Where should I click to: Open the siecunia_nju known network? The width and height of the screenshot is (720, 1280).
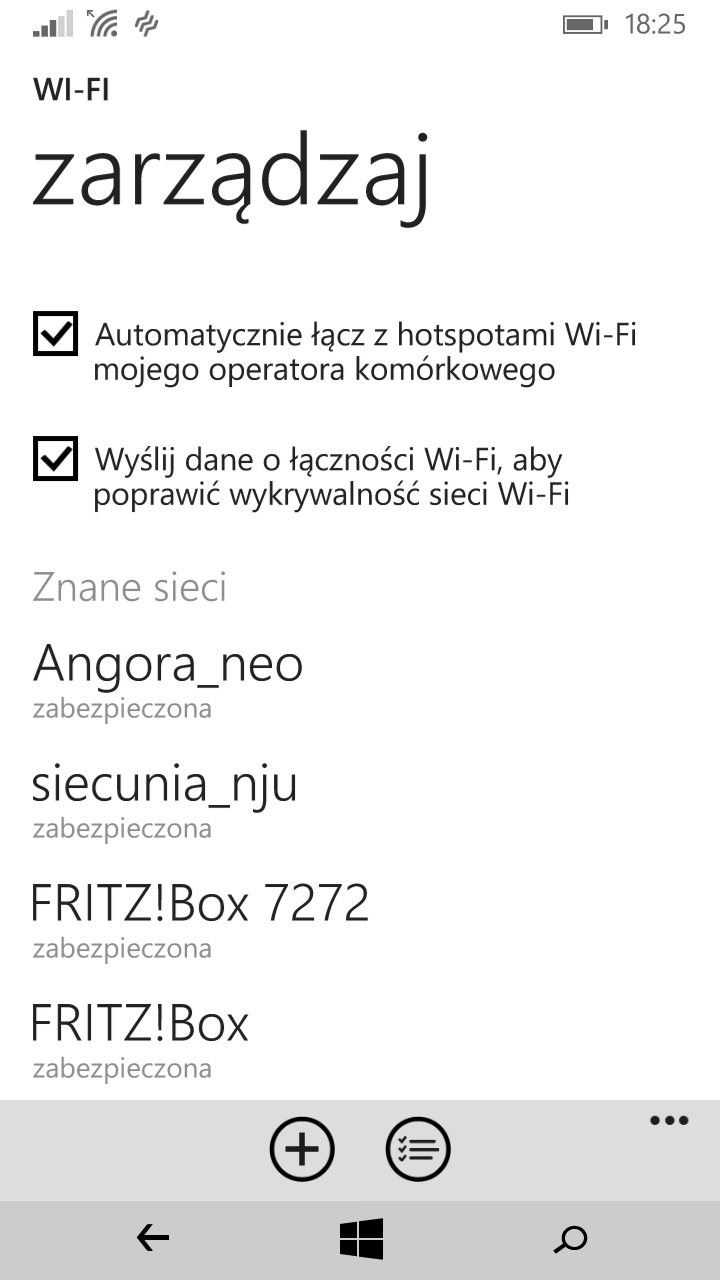[x=165, y=798]
